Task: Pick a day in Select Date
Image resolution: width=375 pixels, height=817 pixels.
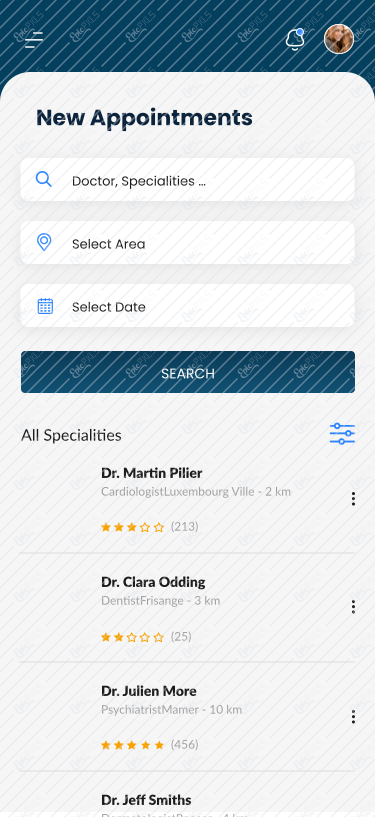Action: click(x=188, y=306)
